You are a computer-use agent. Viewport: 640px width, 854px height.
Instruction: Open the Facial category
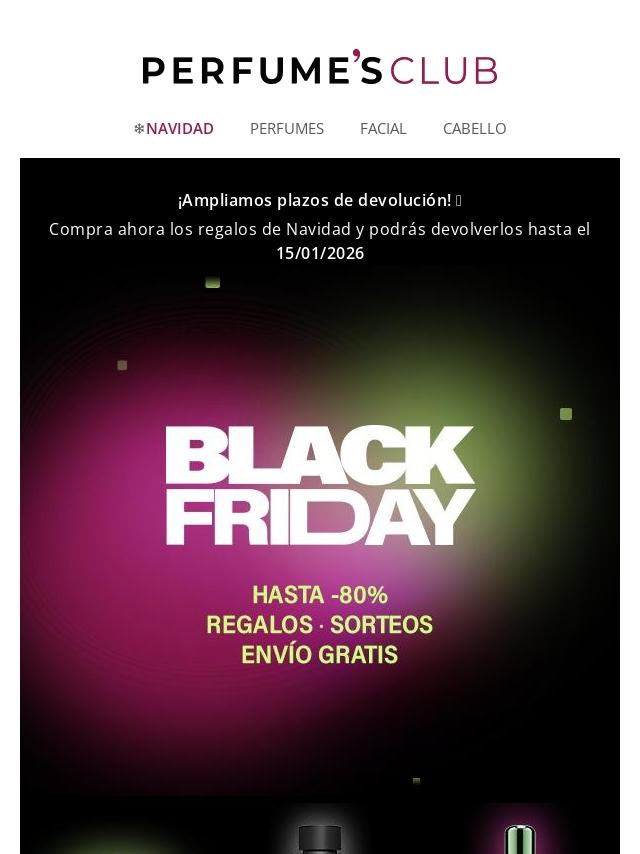coord(383,129)
